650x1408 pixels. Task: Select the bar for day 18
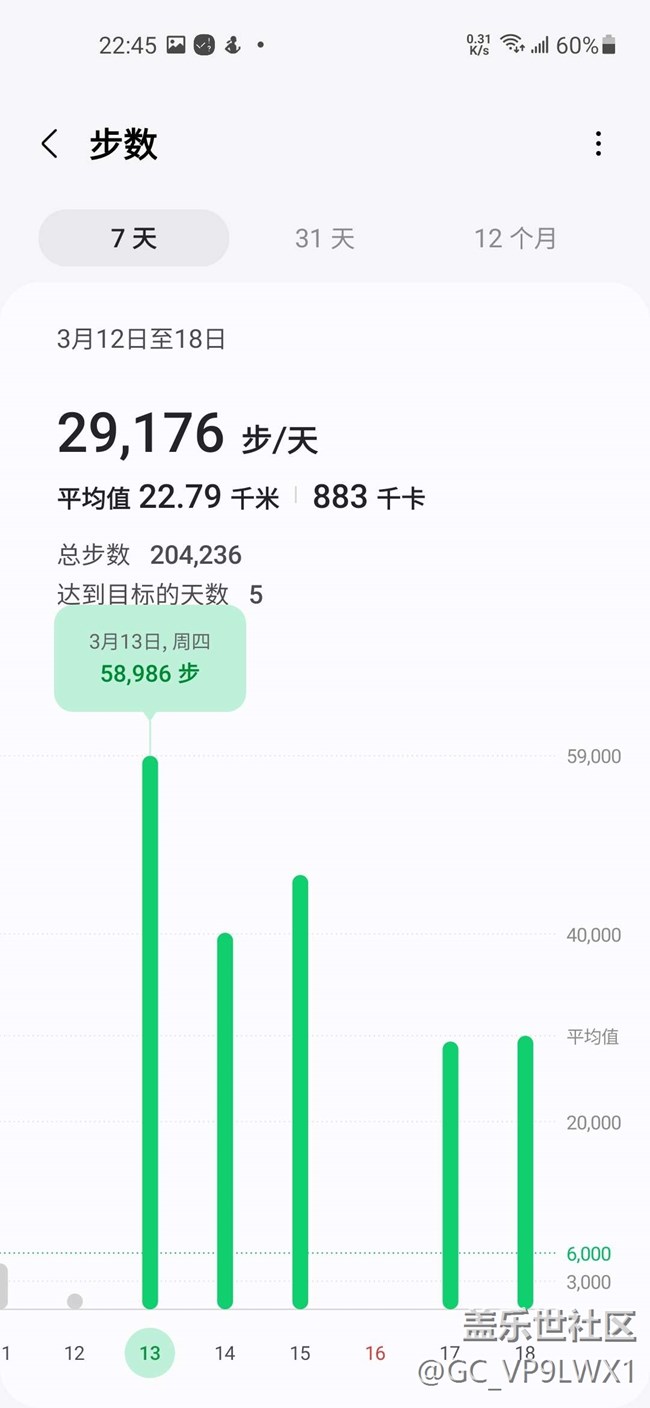point(525,1172)
